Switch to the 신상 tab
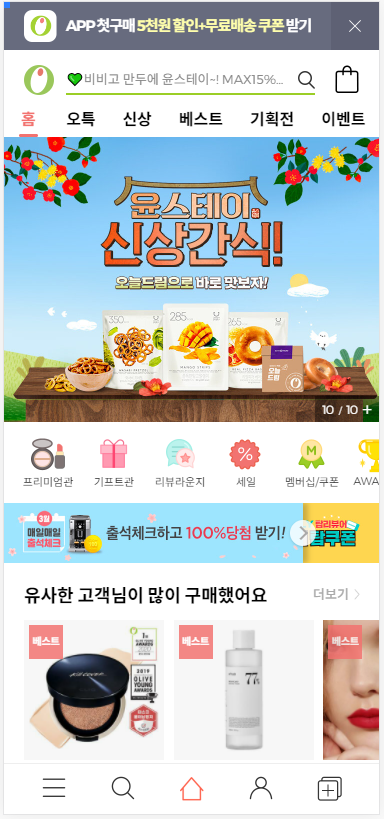This screenshot has height=819, width=384. (x=137, y=119)
